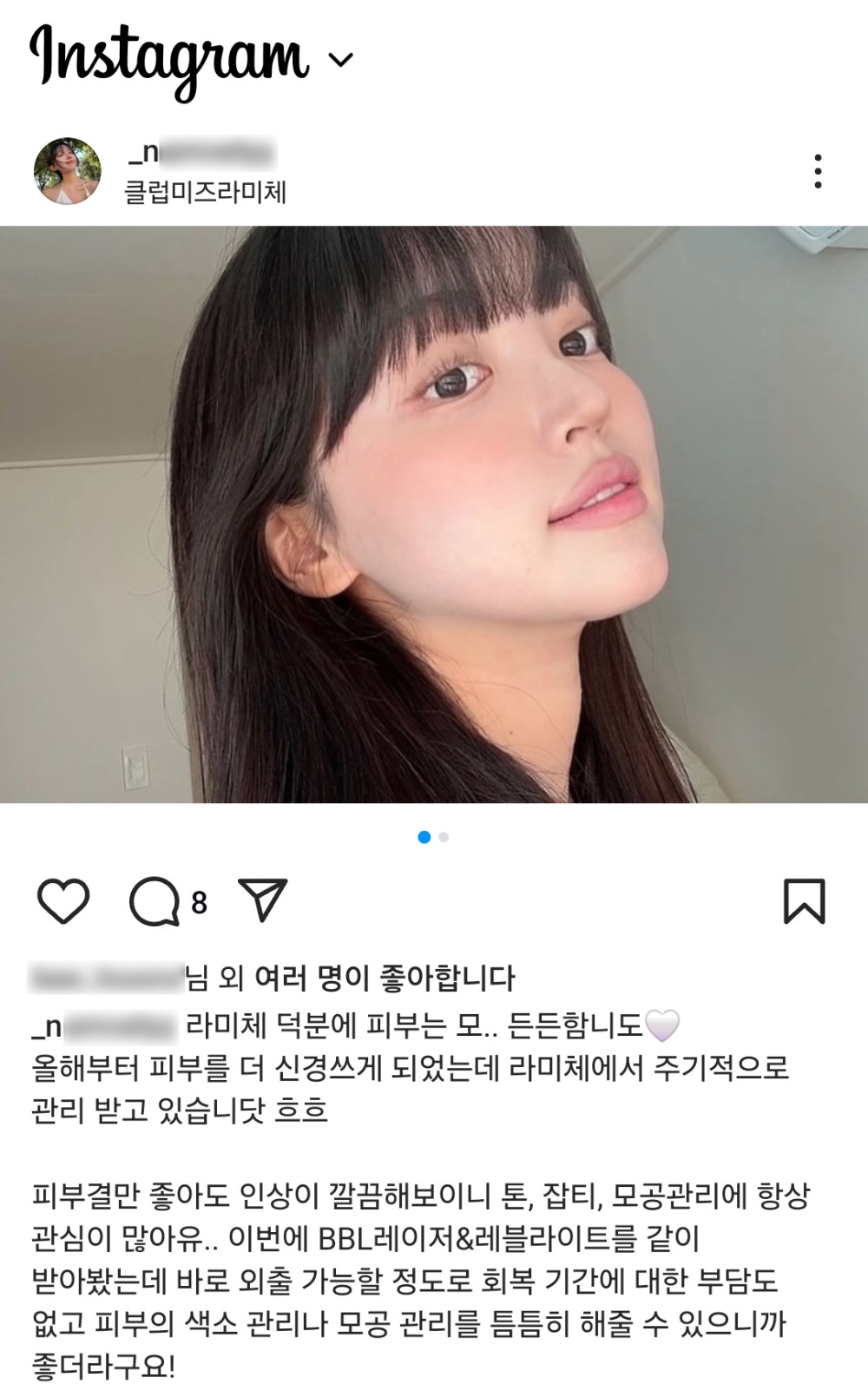Open the Instagram feed dropdown
Viewport: 868px width, 1384px height.
click(341, 60)
